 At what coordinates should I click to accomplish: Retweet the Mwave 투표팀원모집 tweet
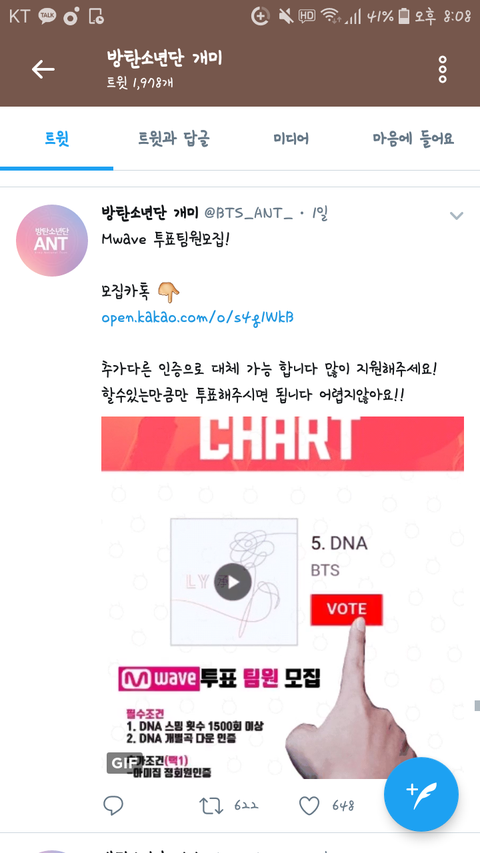(x=211, y=806)
